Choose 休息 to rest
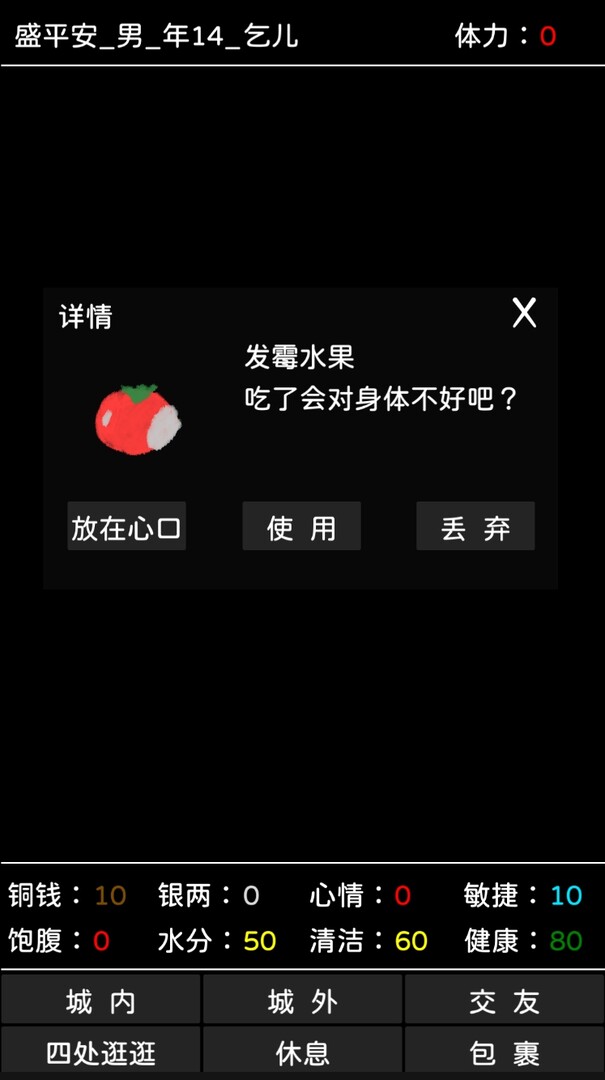The height and width of the screenshot is (1080, 605). coord(302,1052)
